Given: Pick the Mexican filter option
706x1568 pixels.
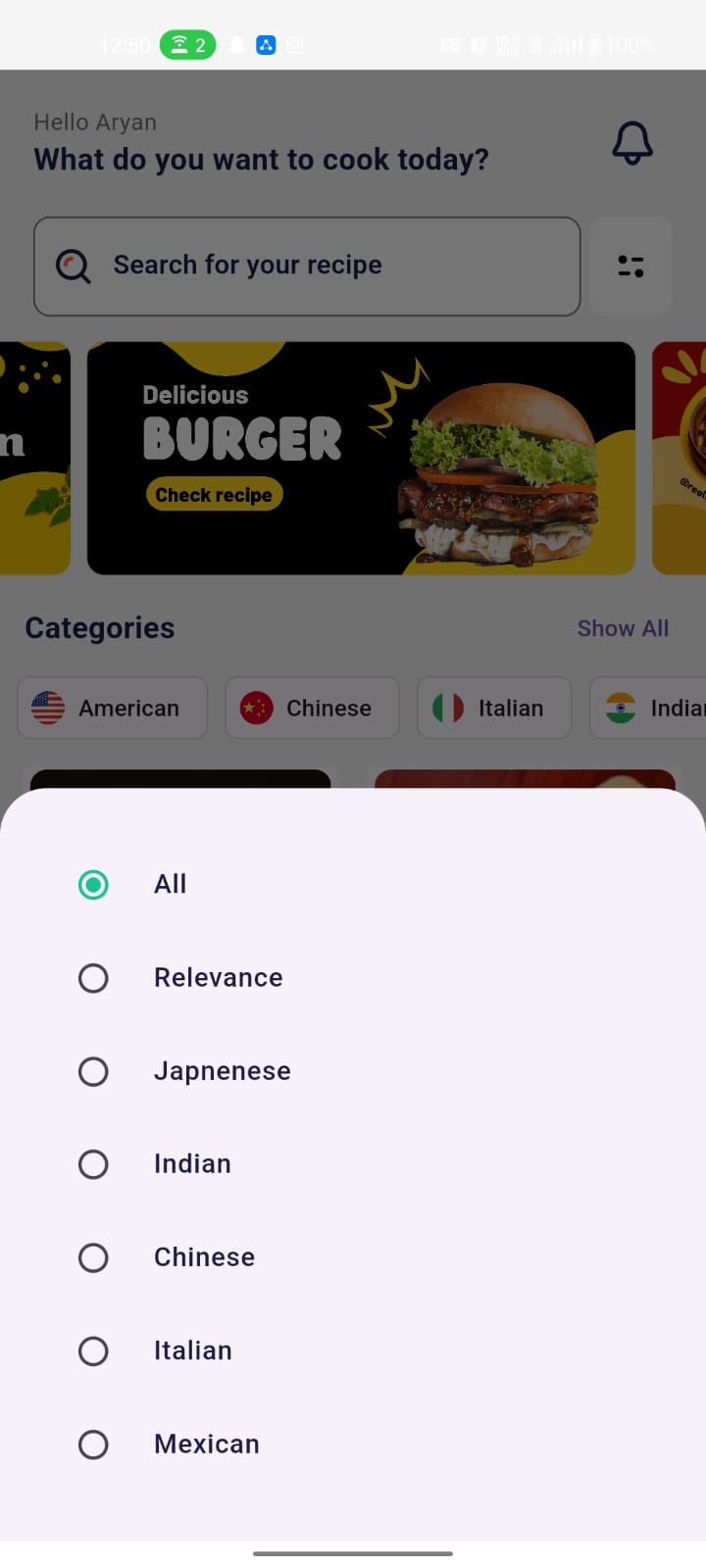Looking at the screenshot, I should click(x=353, y=1445).
